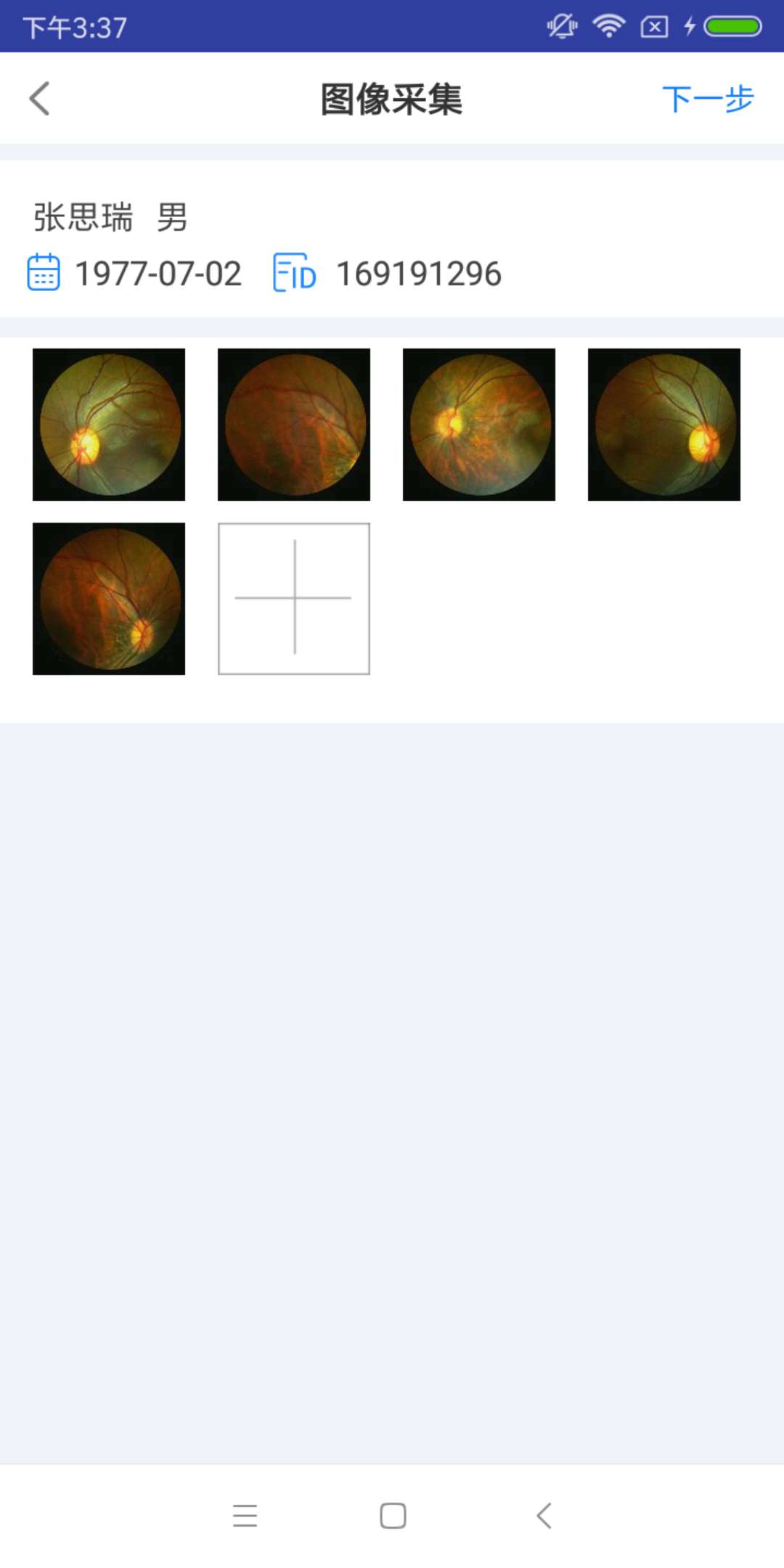Screen dimensions: 784x1568
Task: Open the fifth fundus image thumbnail
Action: click(109, 599)
